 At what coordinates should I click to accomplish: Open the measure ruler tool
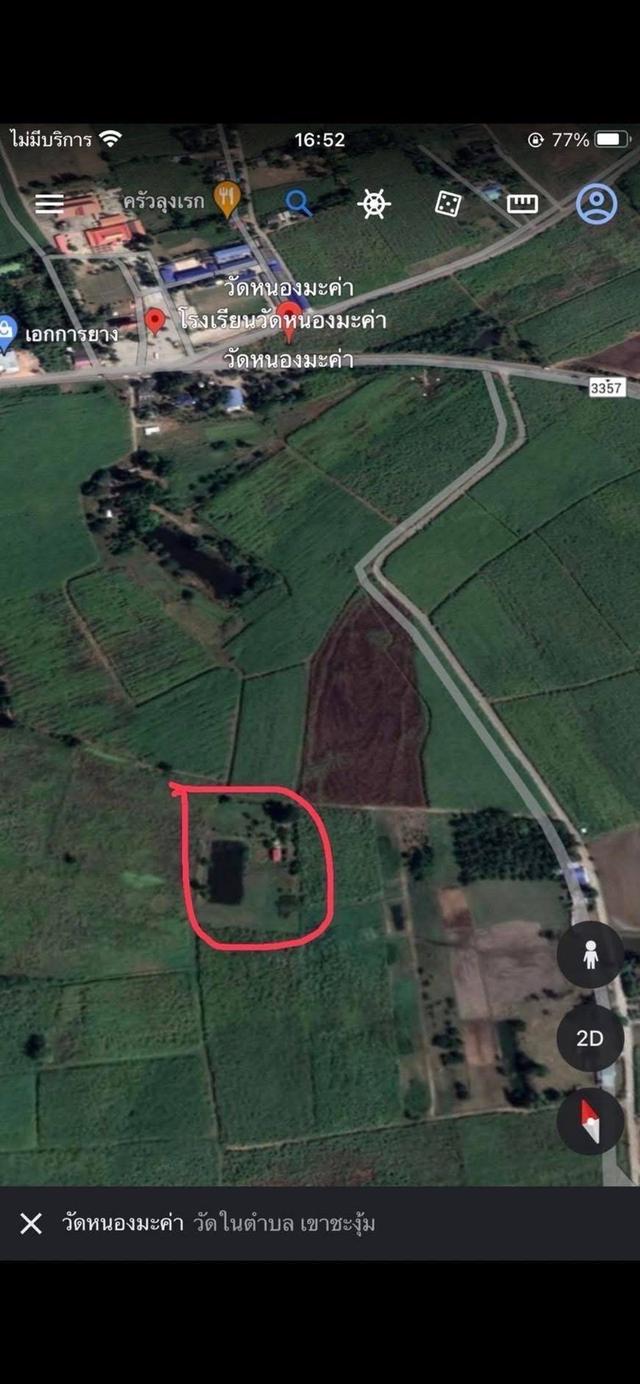pos(522,204)
